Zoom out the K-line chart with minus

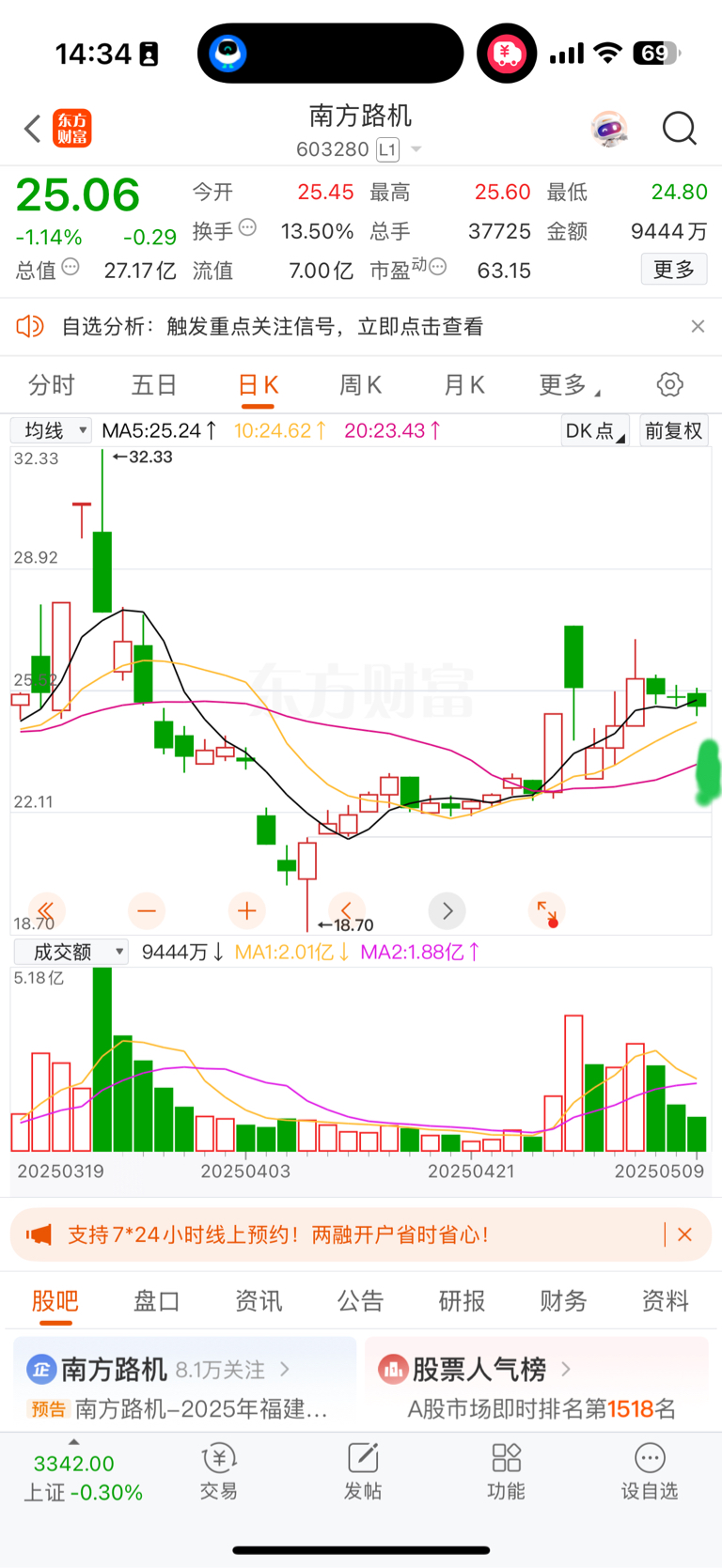point(146,910)
